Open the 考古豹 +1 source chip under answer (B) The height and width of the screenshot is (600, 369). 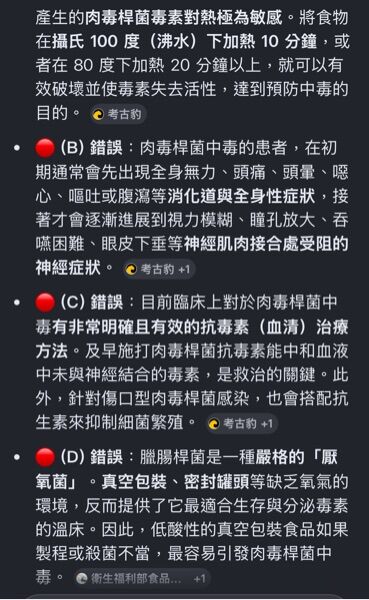tap(159, 269)
